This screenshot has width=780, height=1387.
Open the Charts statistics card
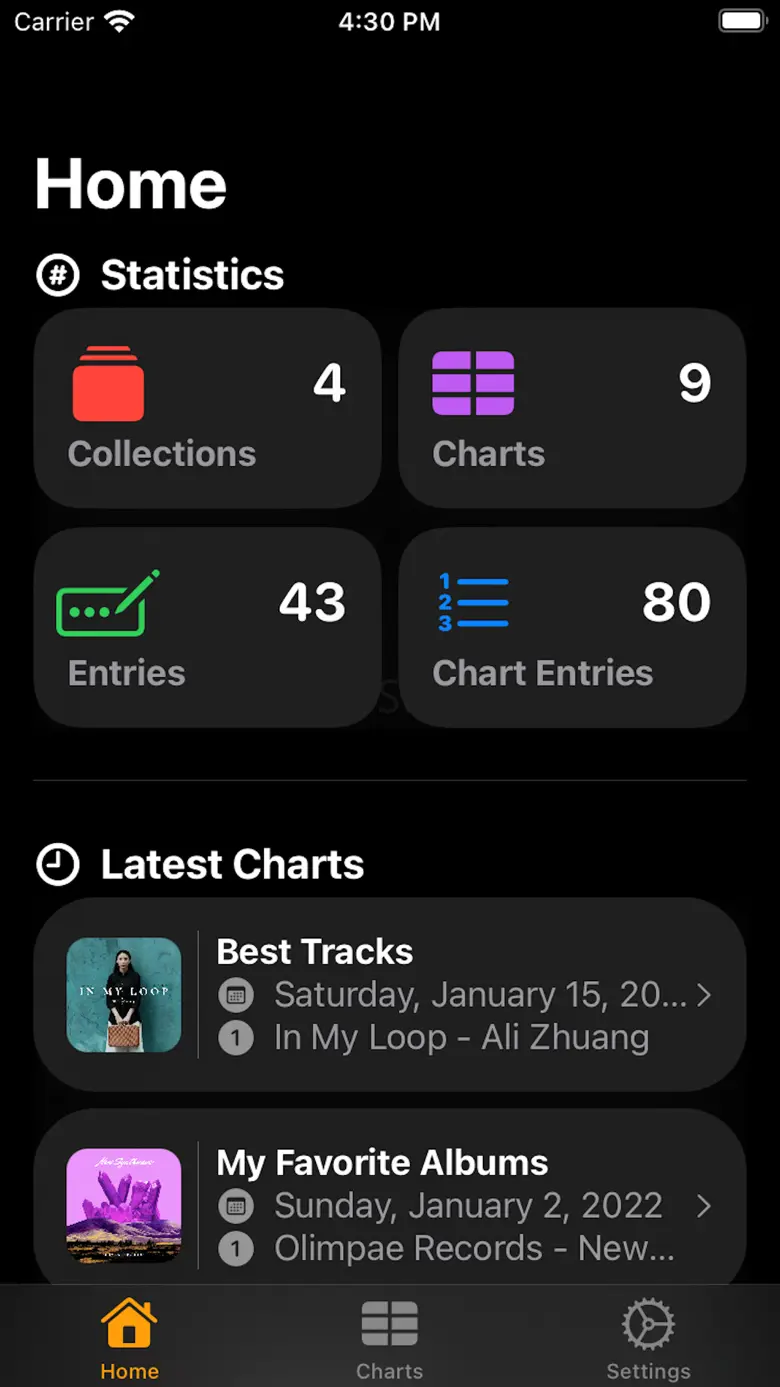click(x=572, y=408)
